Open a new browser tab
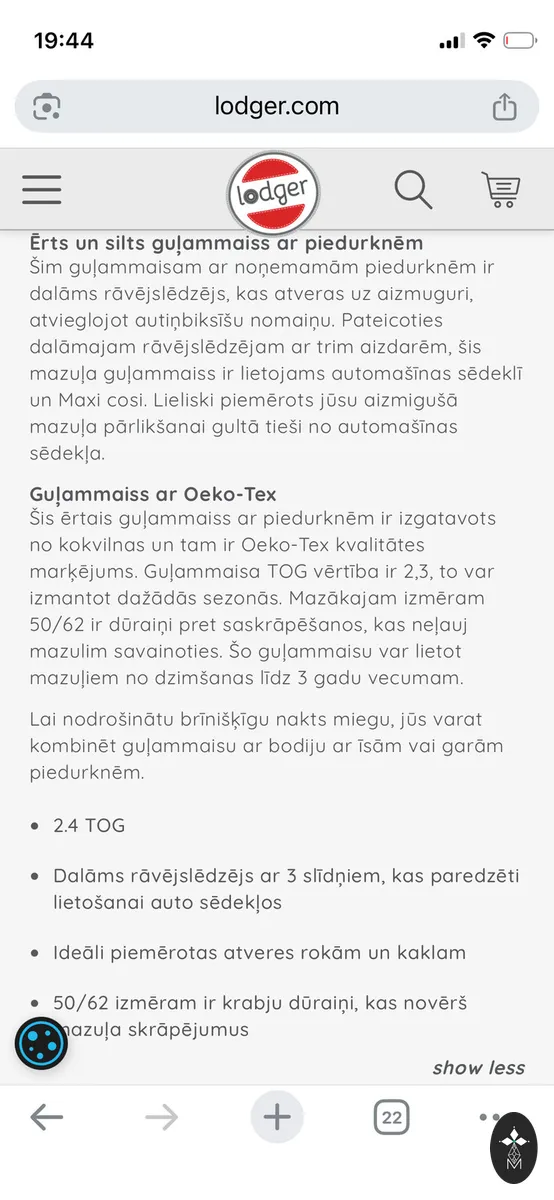 (x=277, y=1117)
